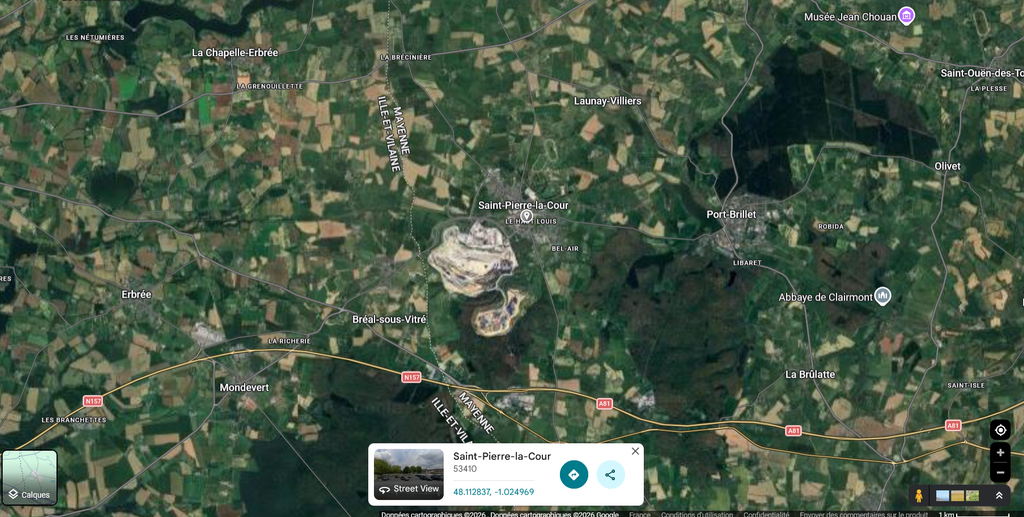
Task: Open the Conditions d'utilisation link
Action: click(x=694, y=514)
